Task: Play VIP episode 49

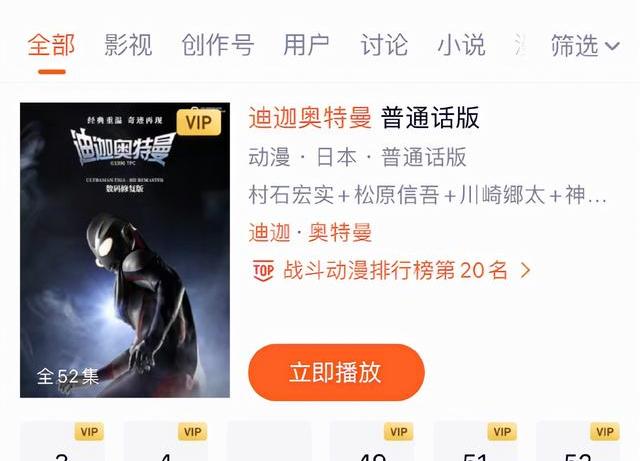Action: point(372,447)
